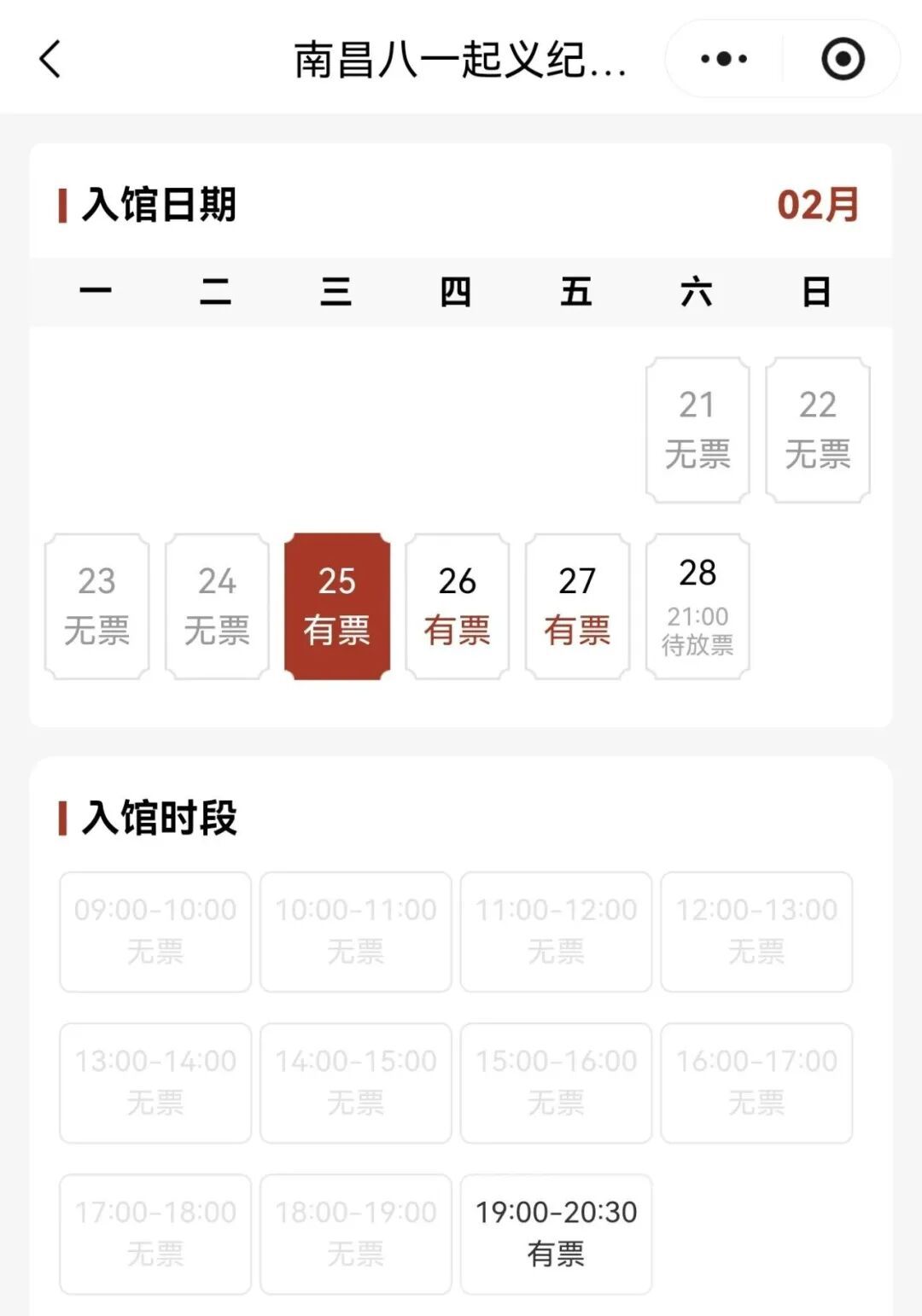The height and width of the screenshot is (1316, 922).
Task: Tap the 18:00-19:00 无票 slot
Action: 354,1233
